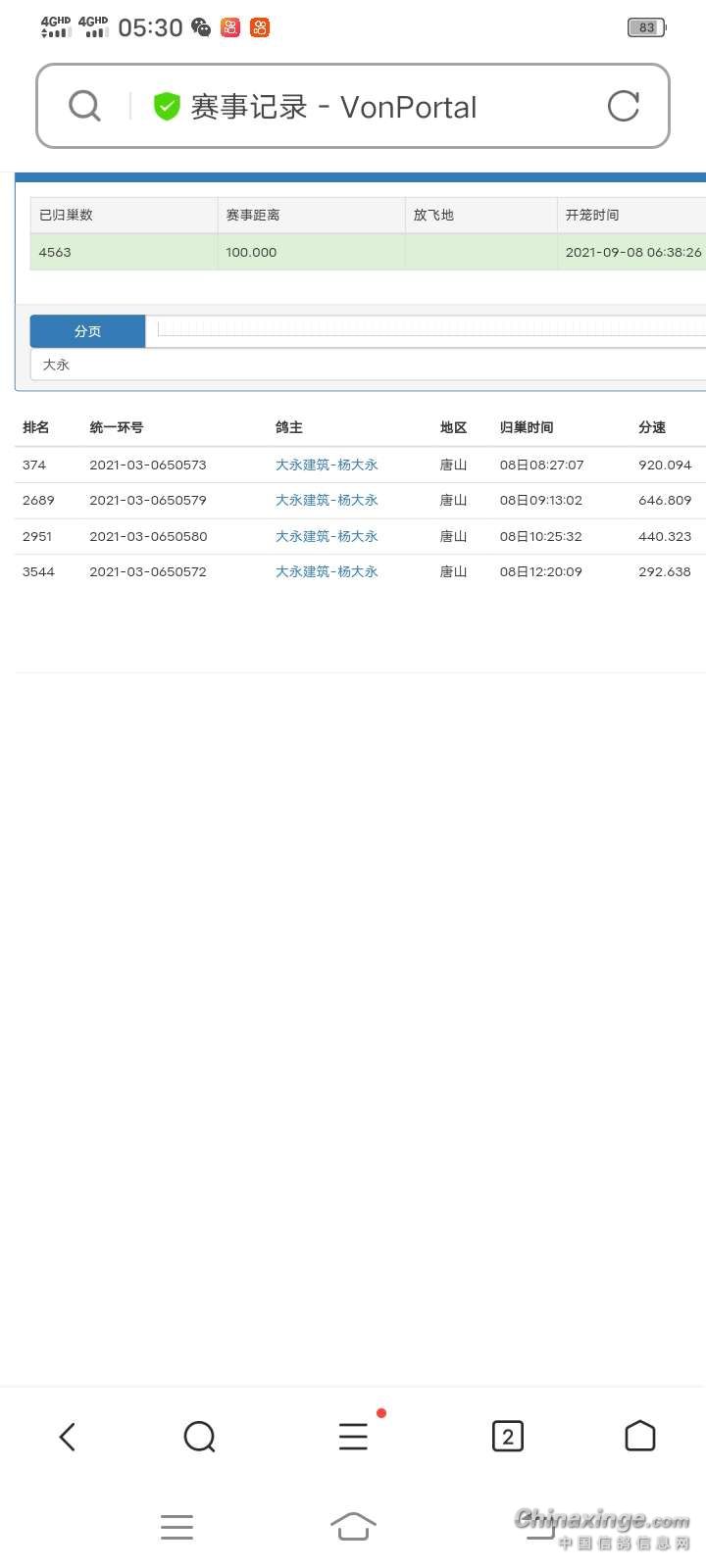Open the 赛事记录 - VonPortal address field
This screenshot has width=706, height=1568.
333,107
